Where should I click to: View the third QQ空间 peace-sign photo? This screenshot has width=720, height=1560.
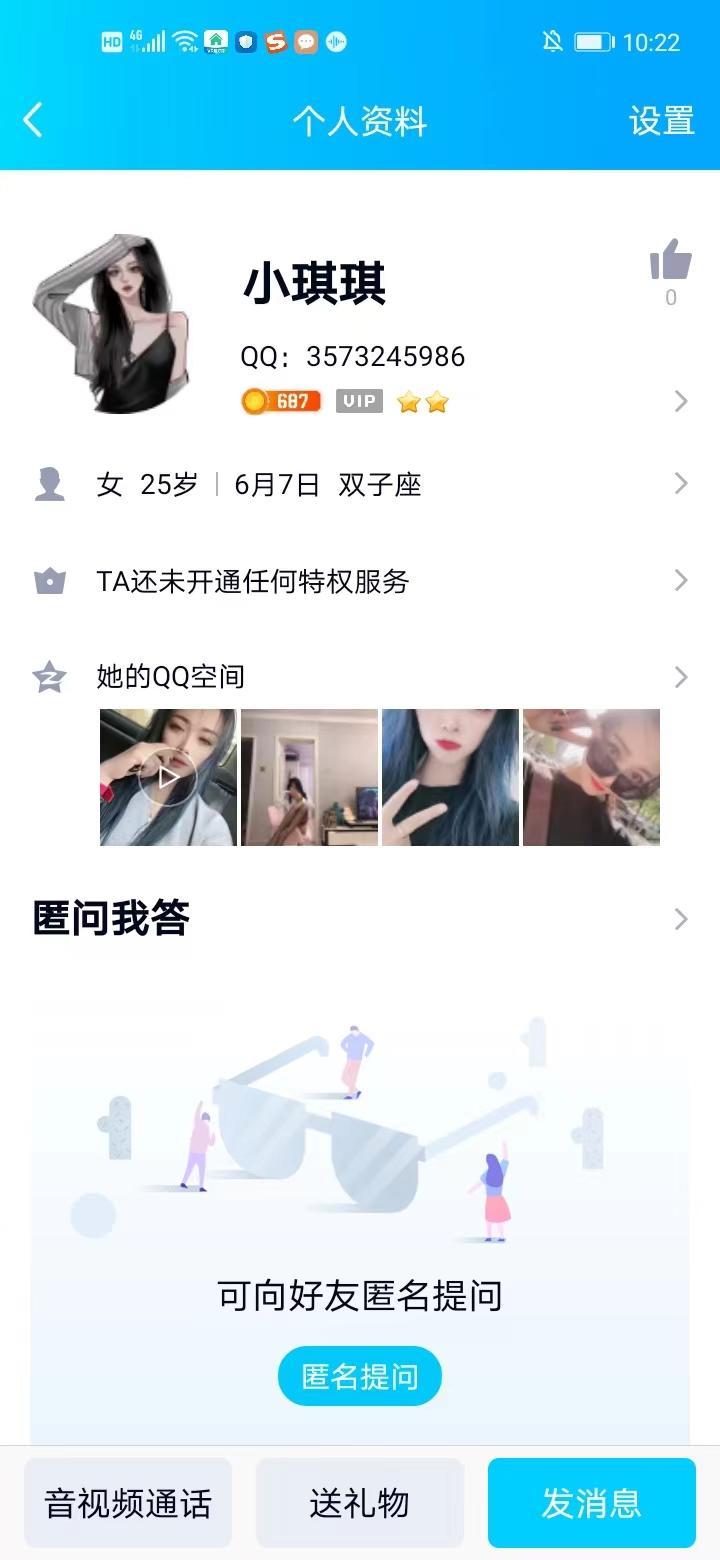[x=450, y=777]
